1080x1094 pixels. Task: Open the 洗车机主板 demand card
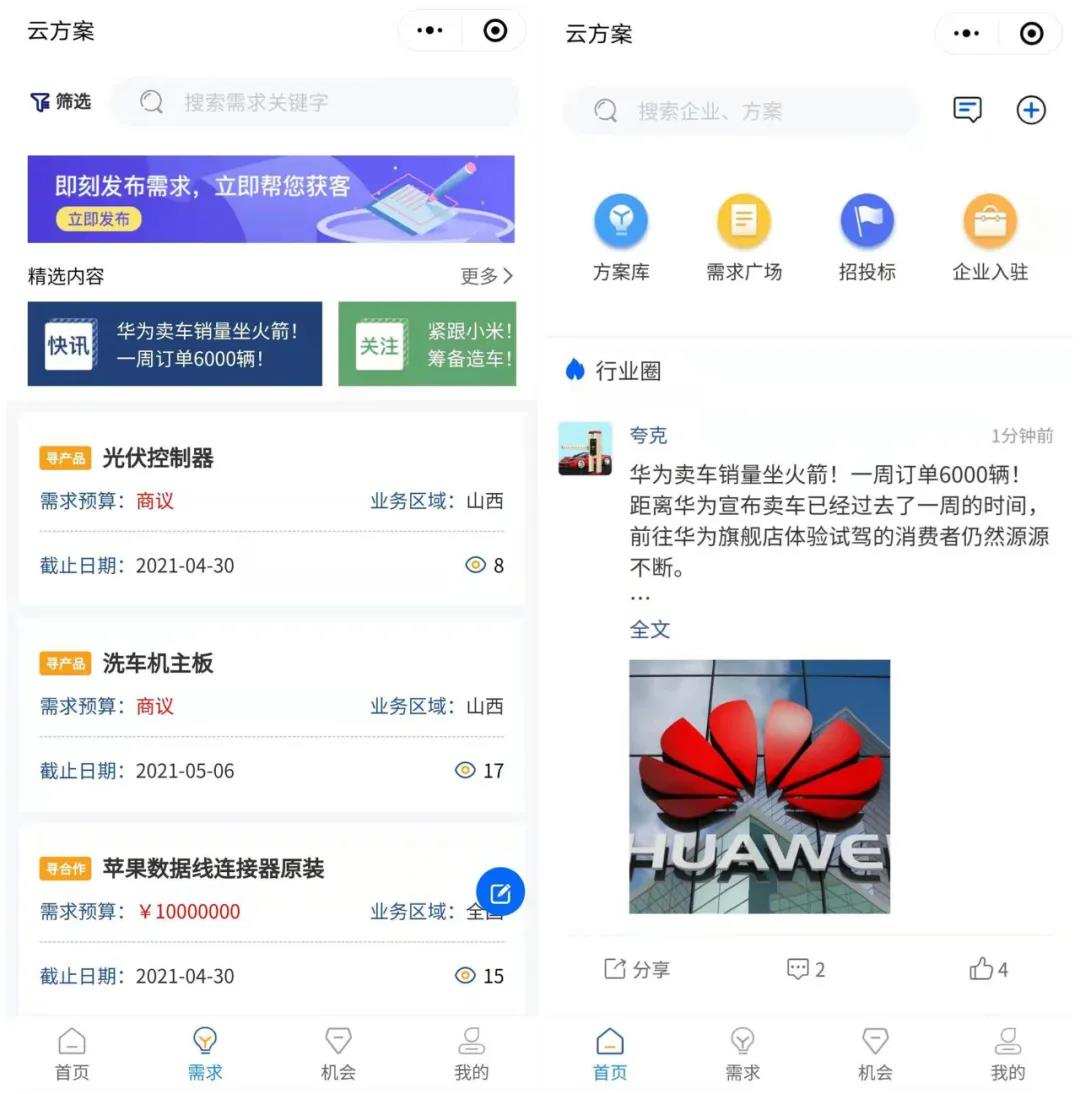point(271,715)
